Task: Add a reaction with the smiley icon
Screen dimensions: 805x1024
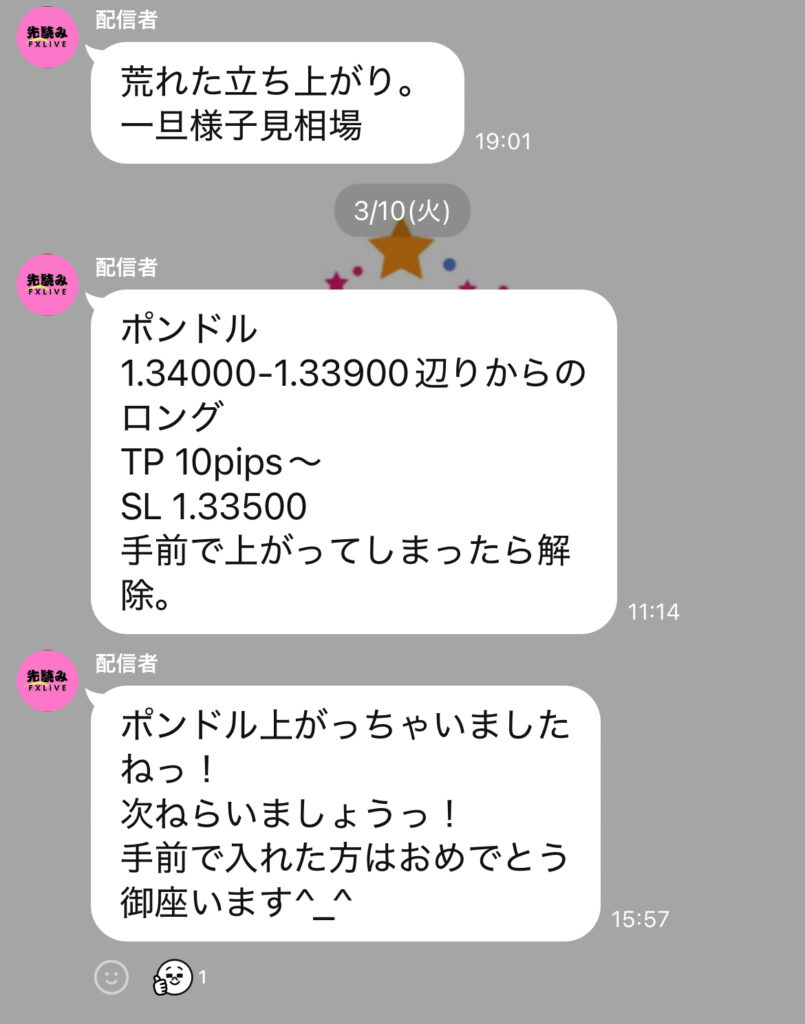Action: (x=111, y=976)
